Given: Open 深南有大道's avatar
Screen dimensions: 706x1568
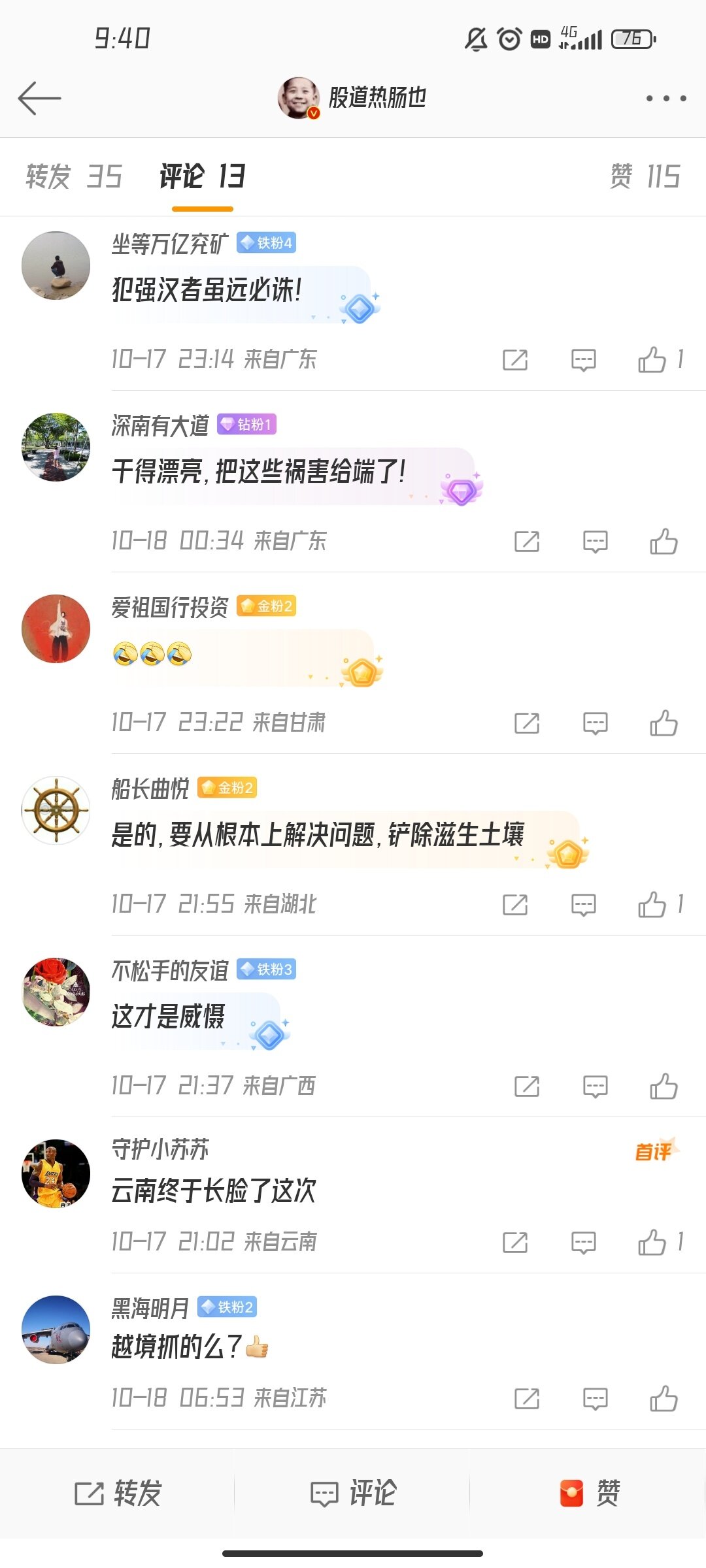Looking at the screenshot, I should 56,447.
